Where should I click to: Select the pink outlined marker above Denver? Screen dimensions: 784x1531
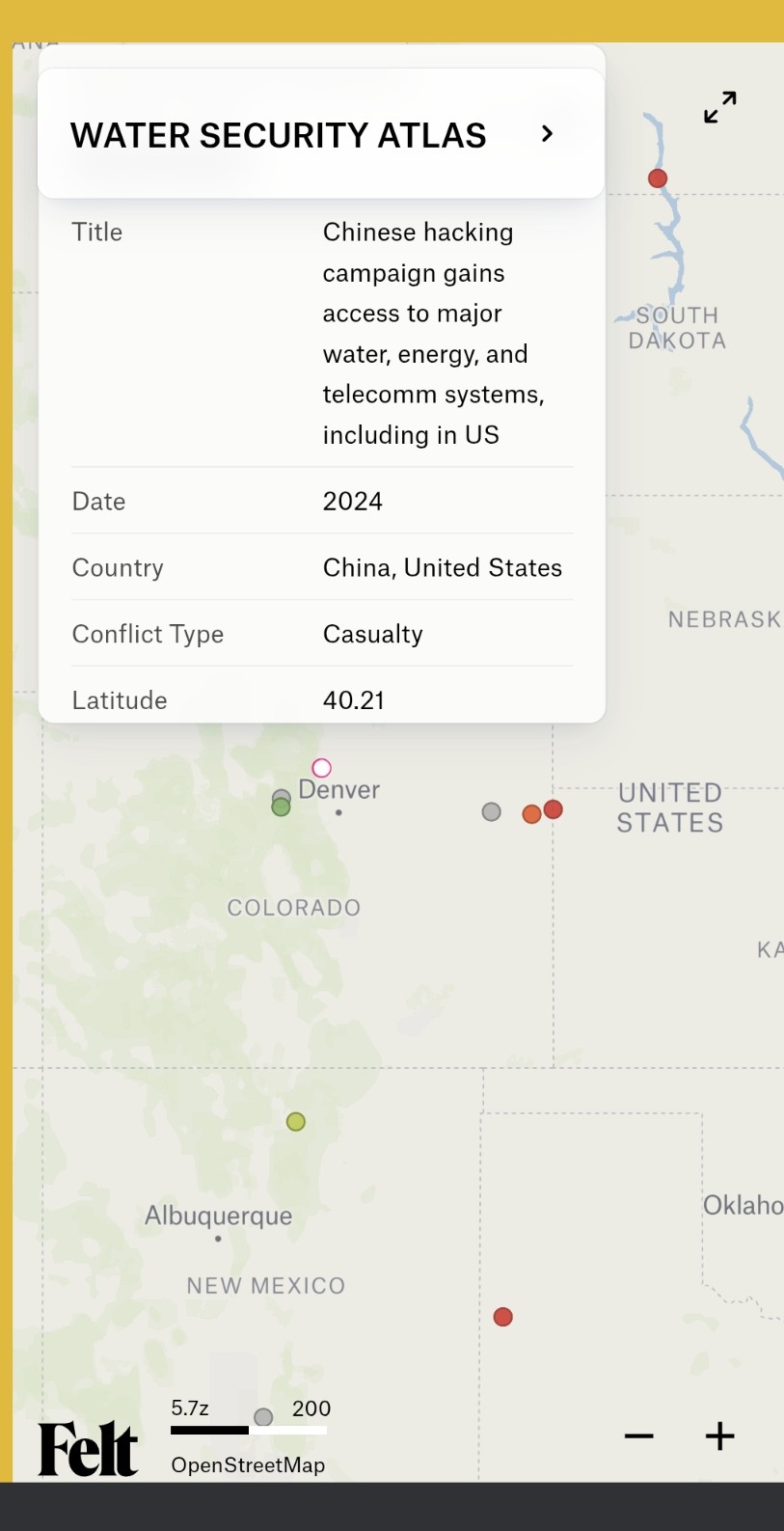pos(322,768)
